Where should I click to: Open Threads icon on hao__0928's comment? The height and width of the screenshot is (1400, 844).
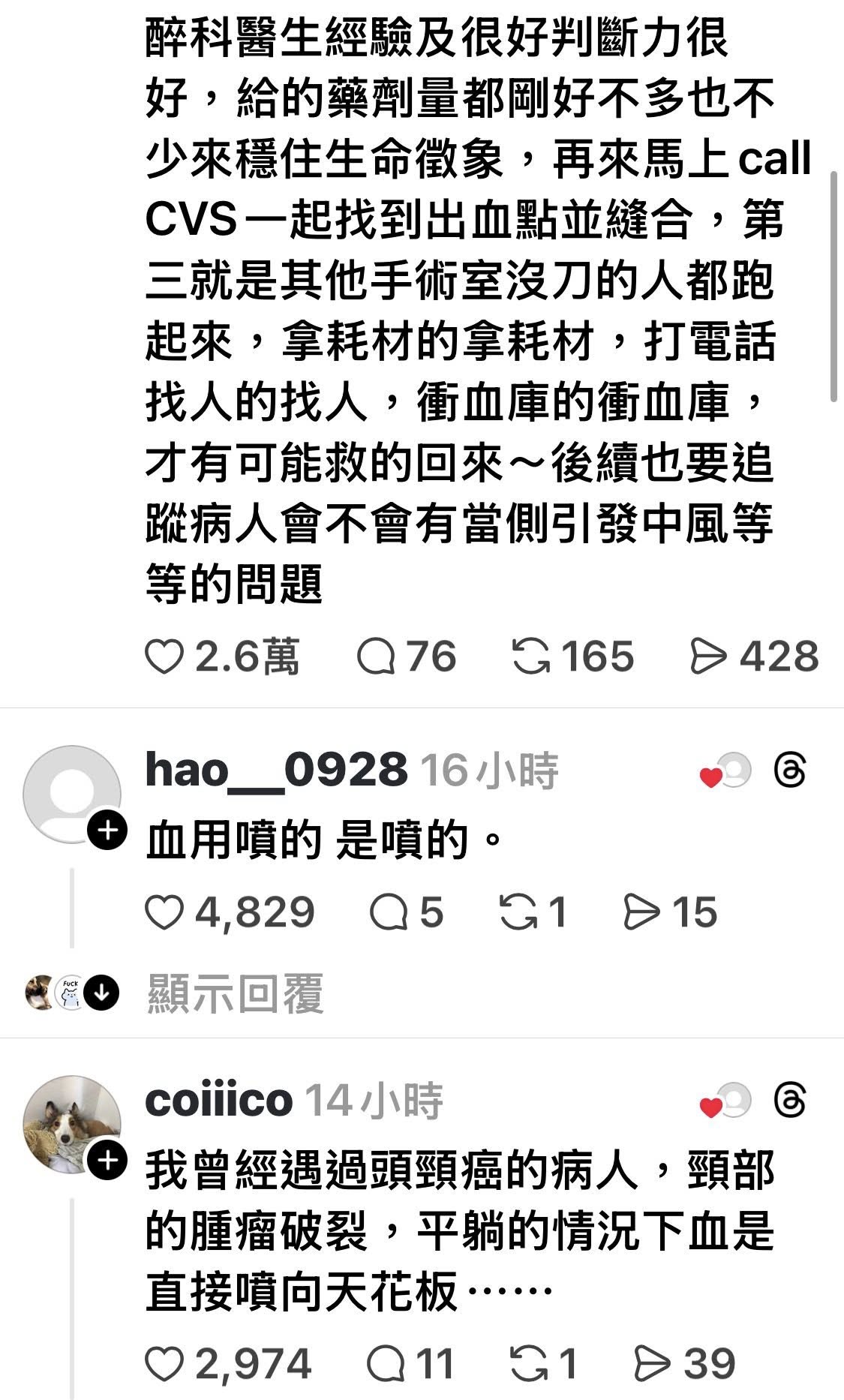click(790, 771)
